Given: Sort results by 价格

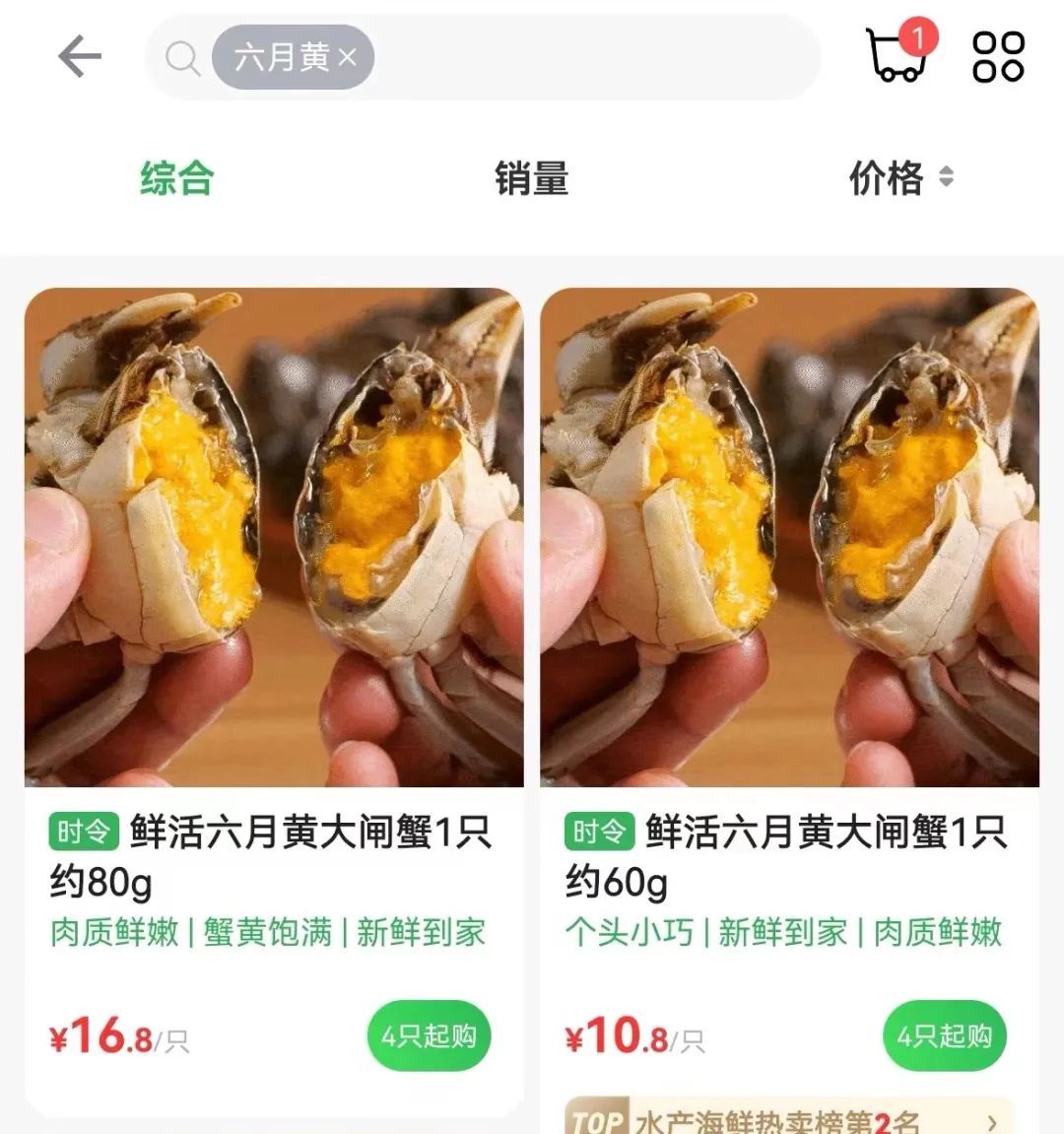Looking at the screenshot, I should point(899,178).
